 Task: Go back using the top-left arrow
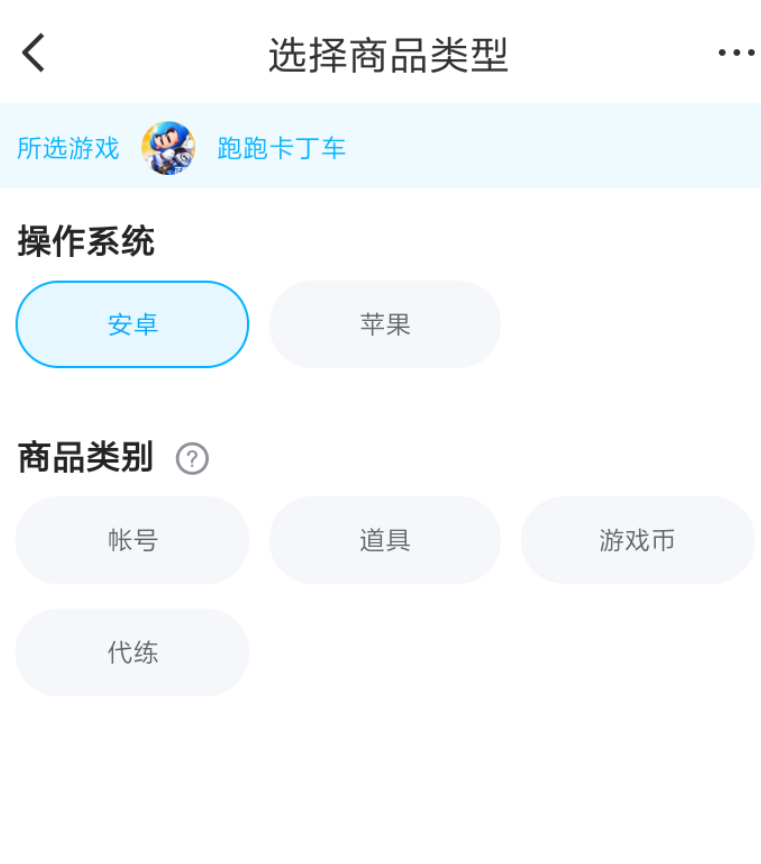[x=34, y=53]
